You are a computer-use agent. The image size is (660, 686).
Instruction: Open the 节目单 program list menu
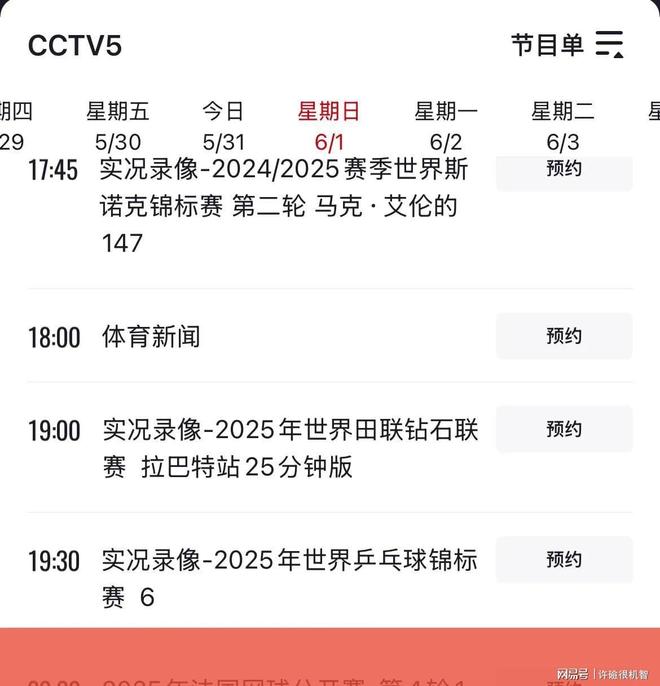[x=567, y=45]
